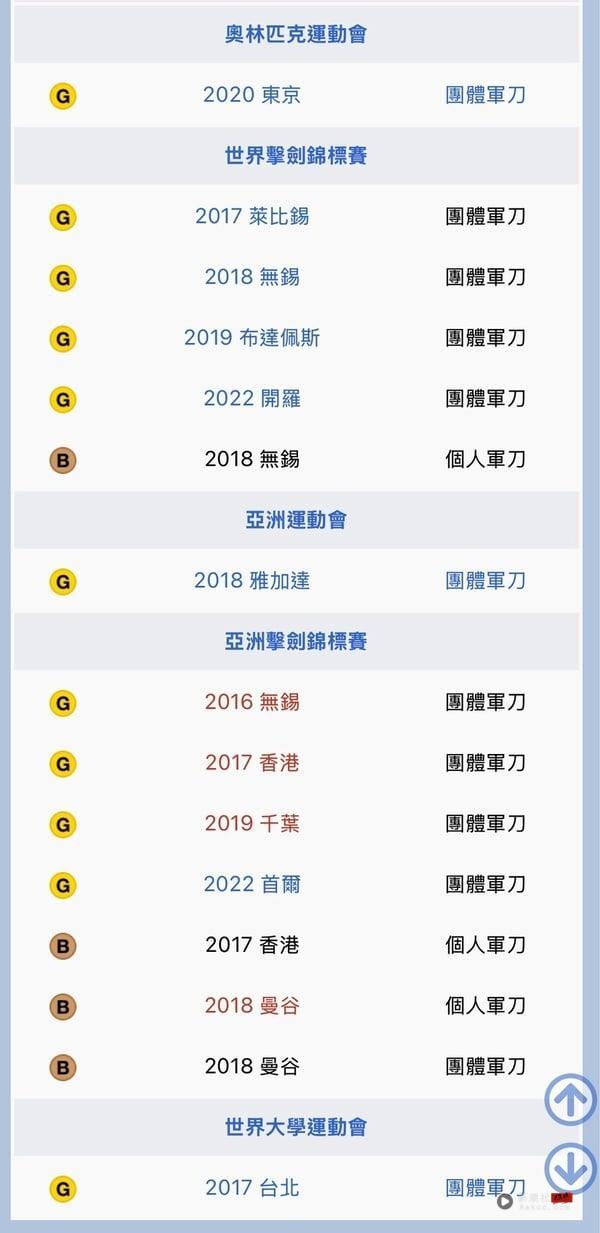Go to the 2022 開羅 page
Viewport: 600px width, 1233px height.
[x=252, y=399]
